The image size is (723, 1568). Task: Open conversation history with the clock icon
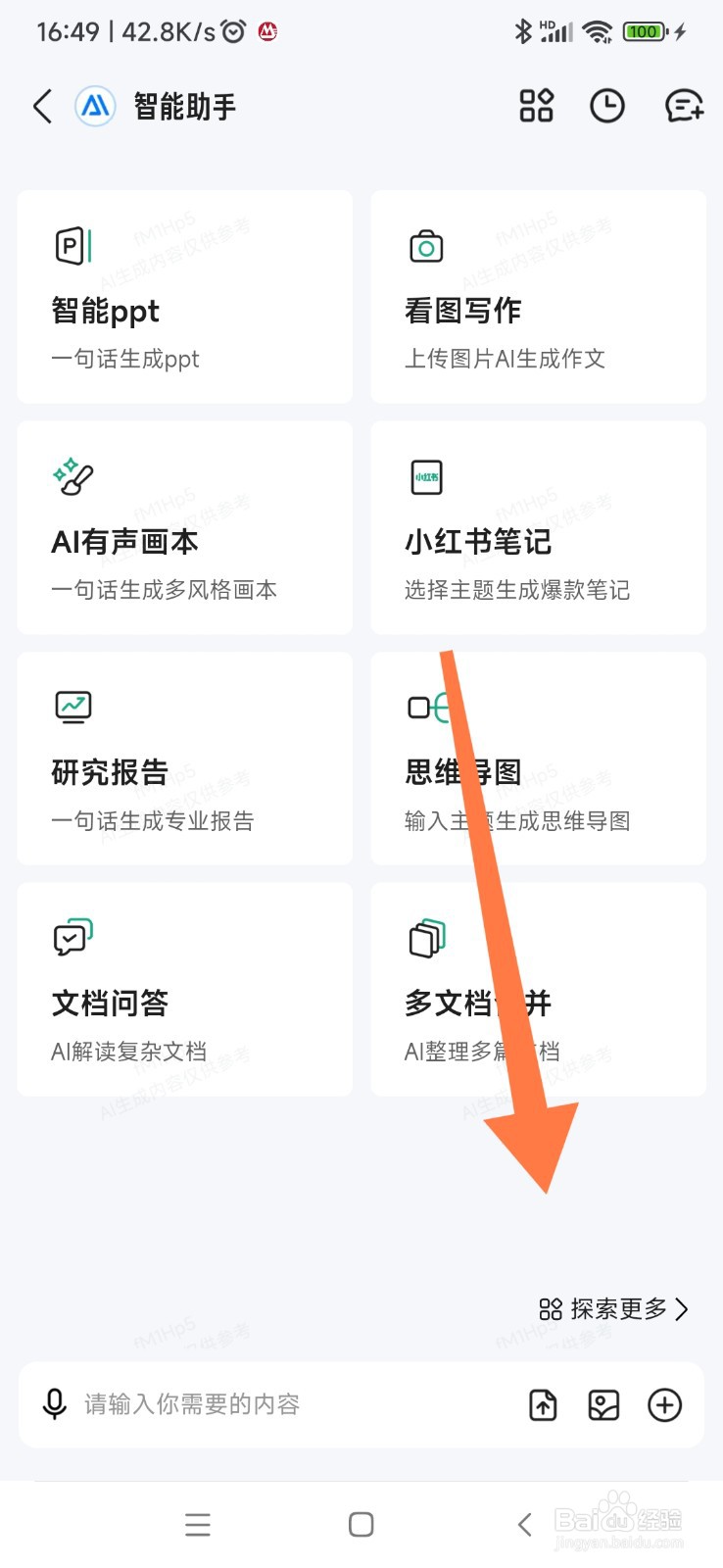point(607,106)
